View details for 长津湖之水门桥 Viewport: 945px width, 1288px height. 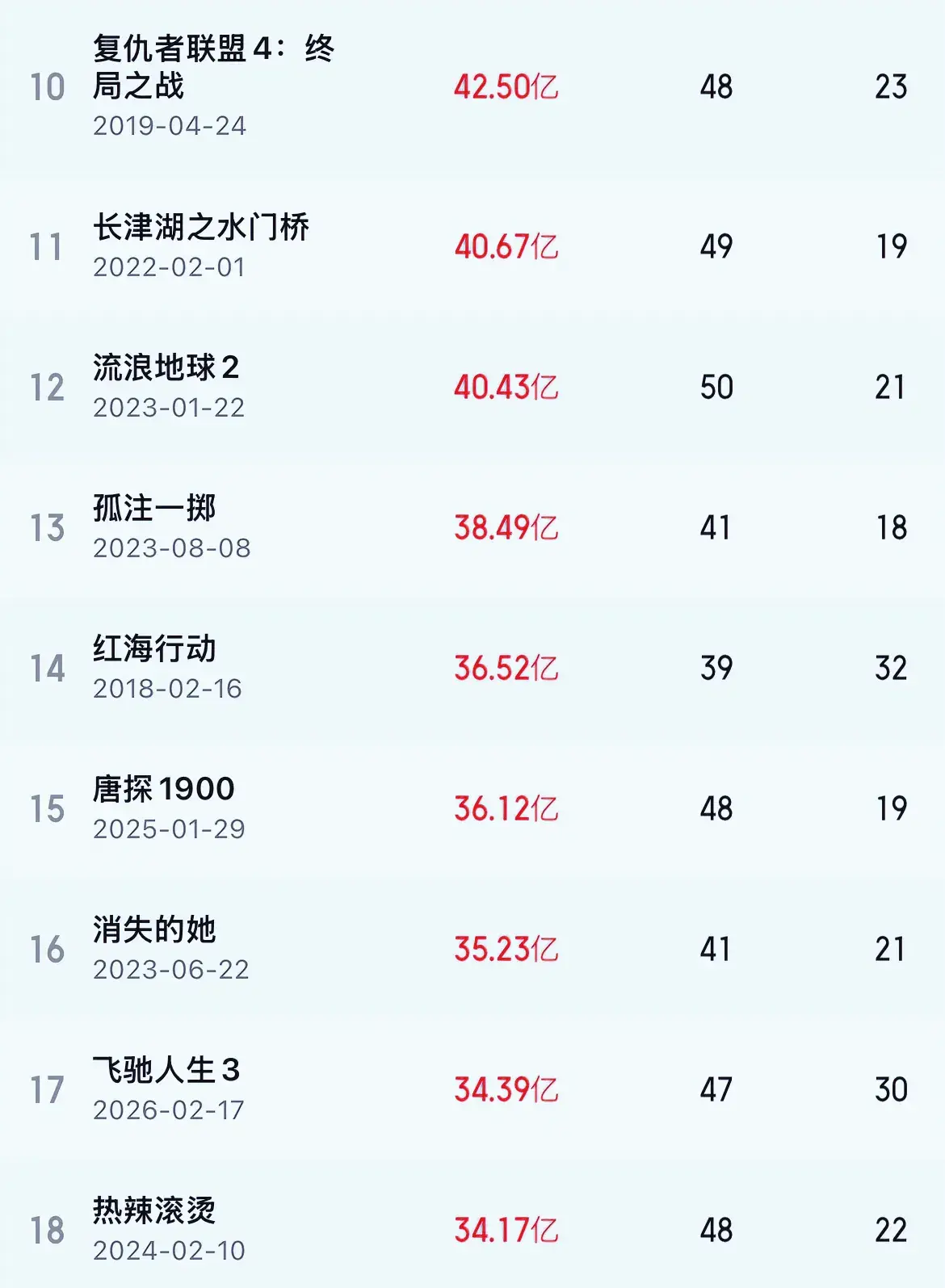click(200, 228)
